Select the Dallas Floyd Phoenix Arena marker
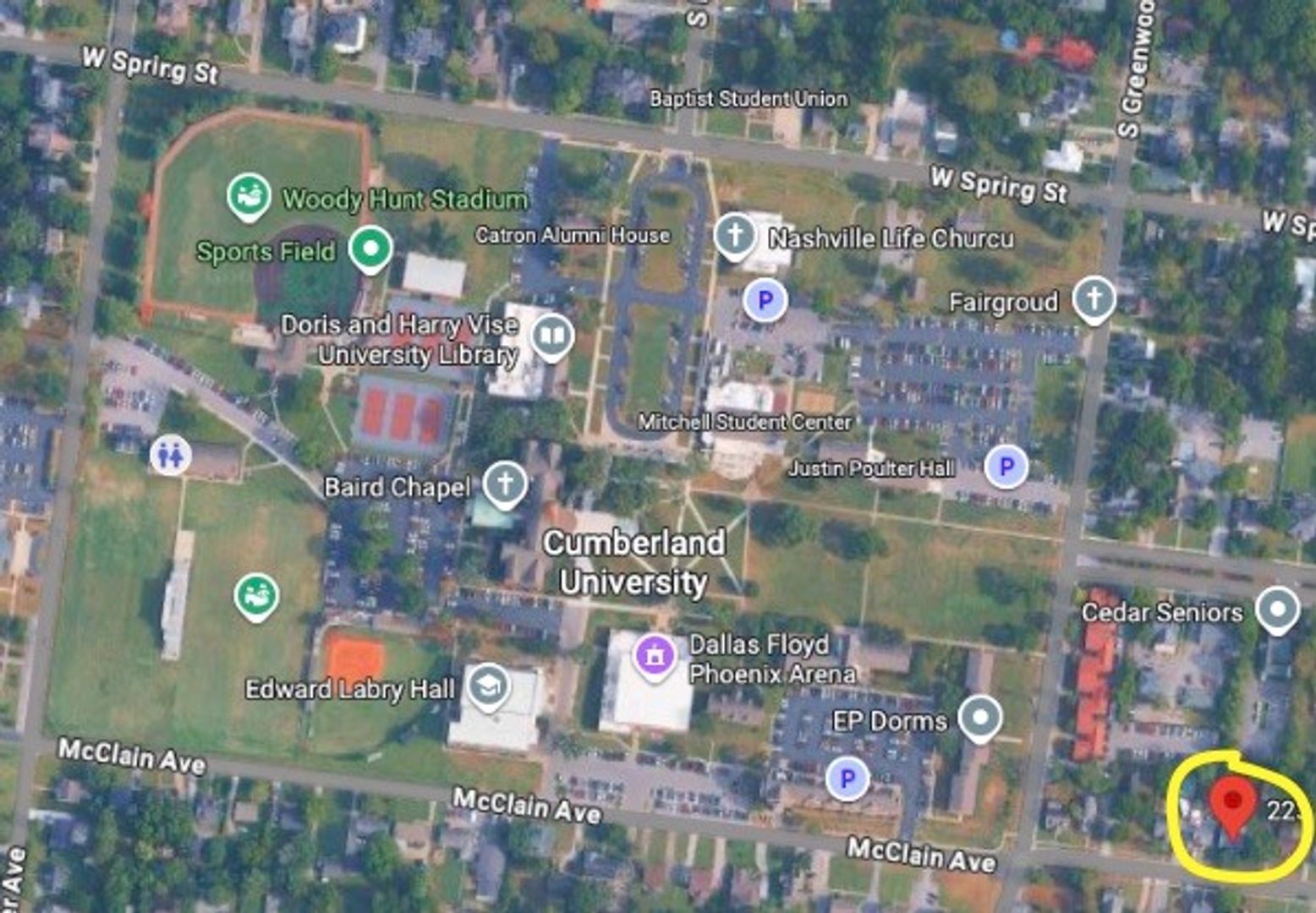Image resolution: width=1316 pixels, height=913 pixels. coord(654,654)
